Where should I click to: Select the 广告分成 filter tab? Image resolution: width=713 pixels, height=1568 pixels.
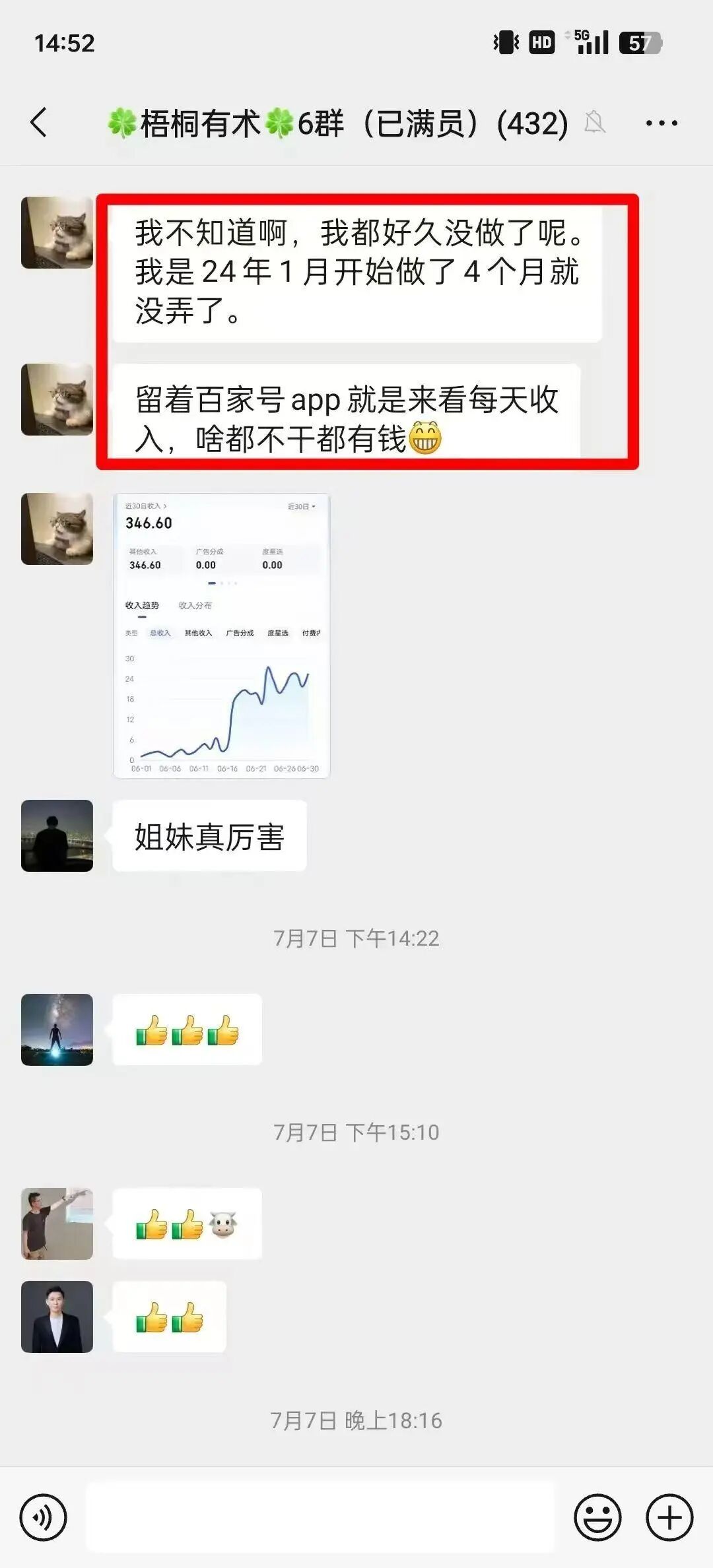240,633
